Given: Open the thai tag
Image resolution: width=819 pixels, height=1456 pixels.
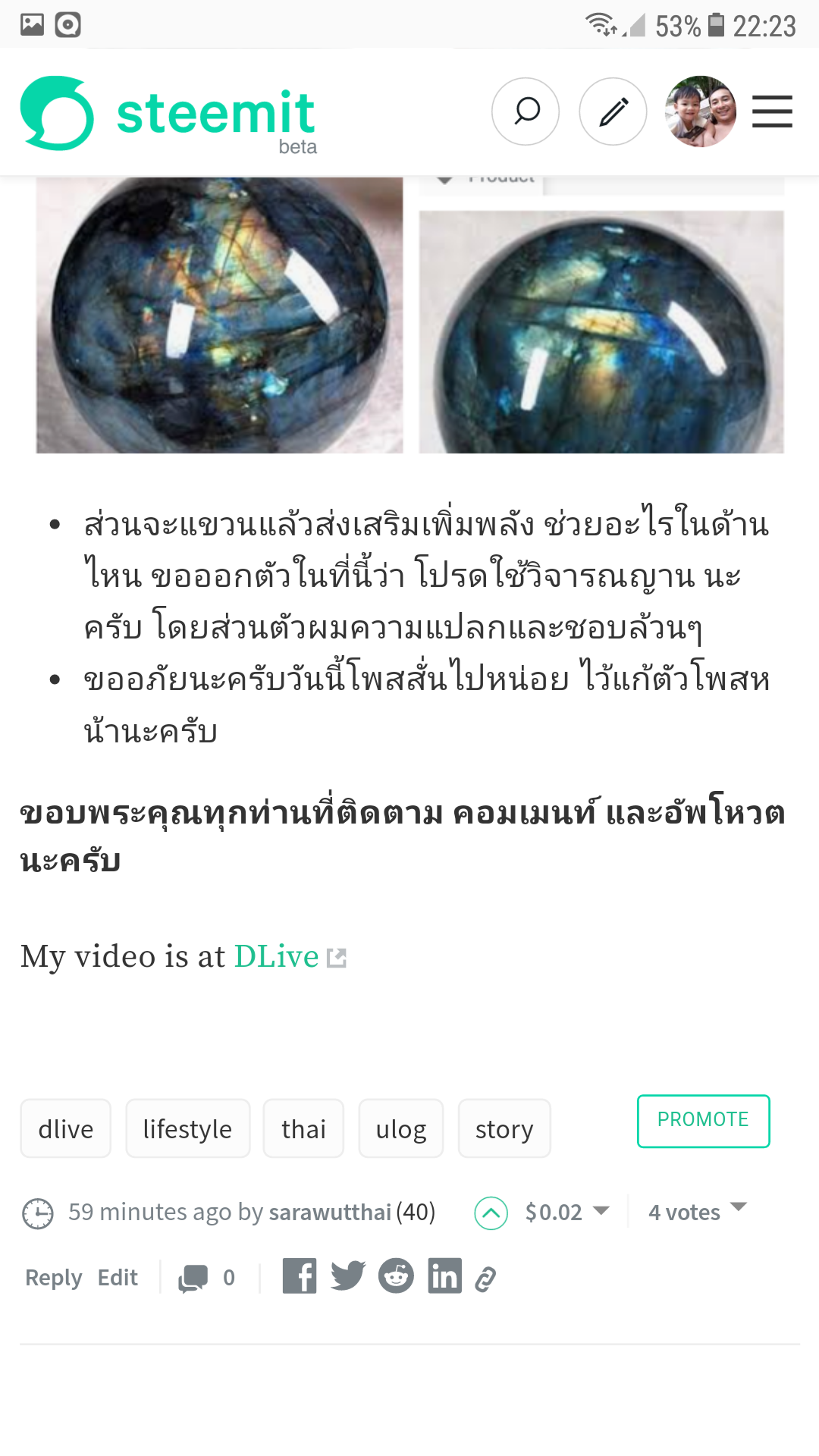Looking at the screenshot, I should [x=303, y=1128].
